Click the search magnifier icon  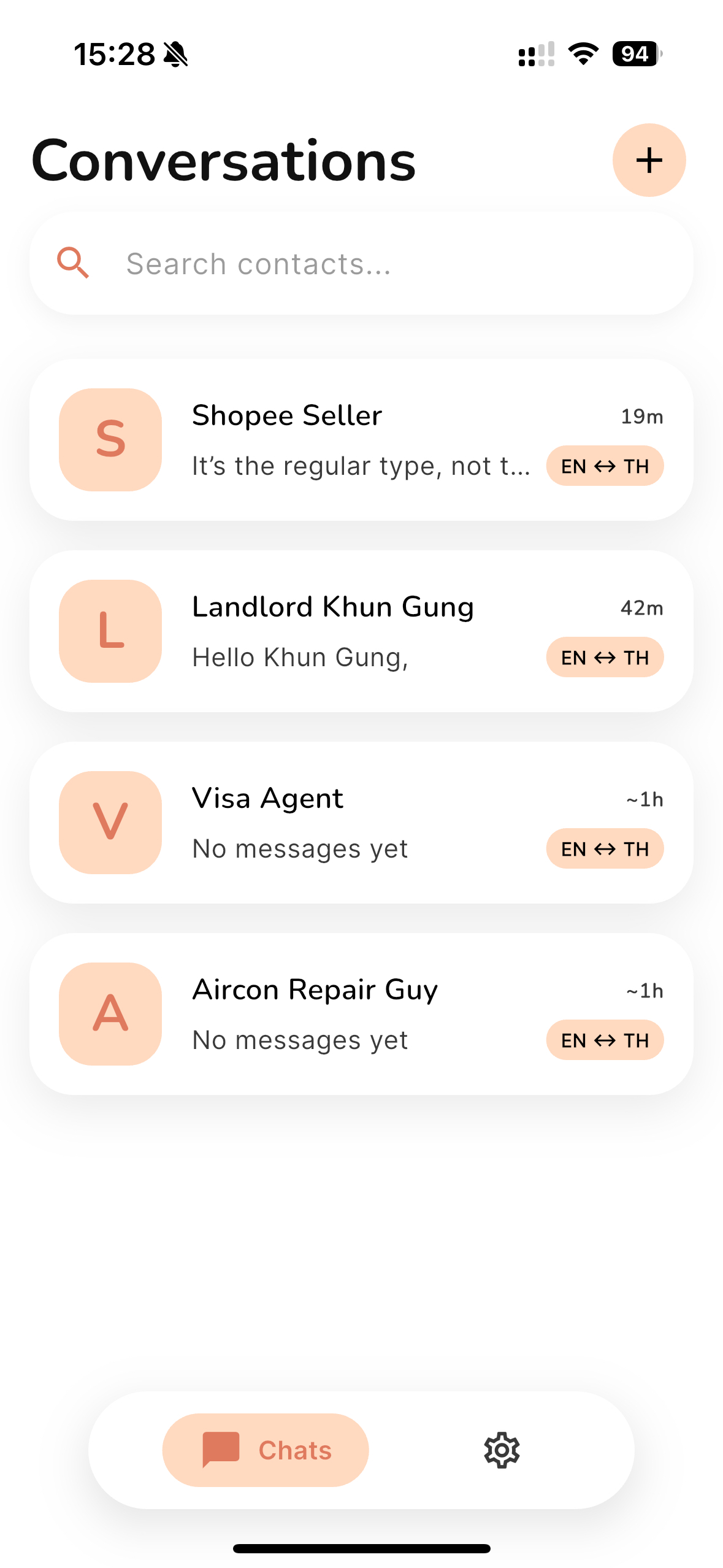click(x=73, y=263)
